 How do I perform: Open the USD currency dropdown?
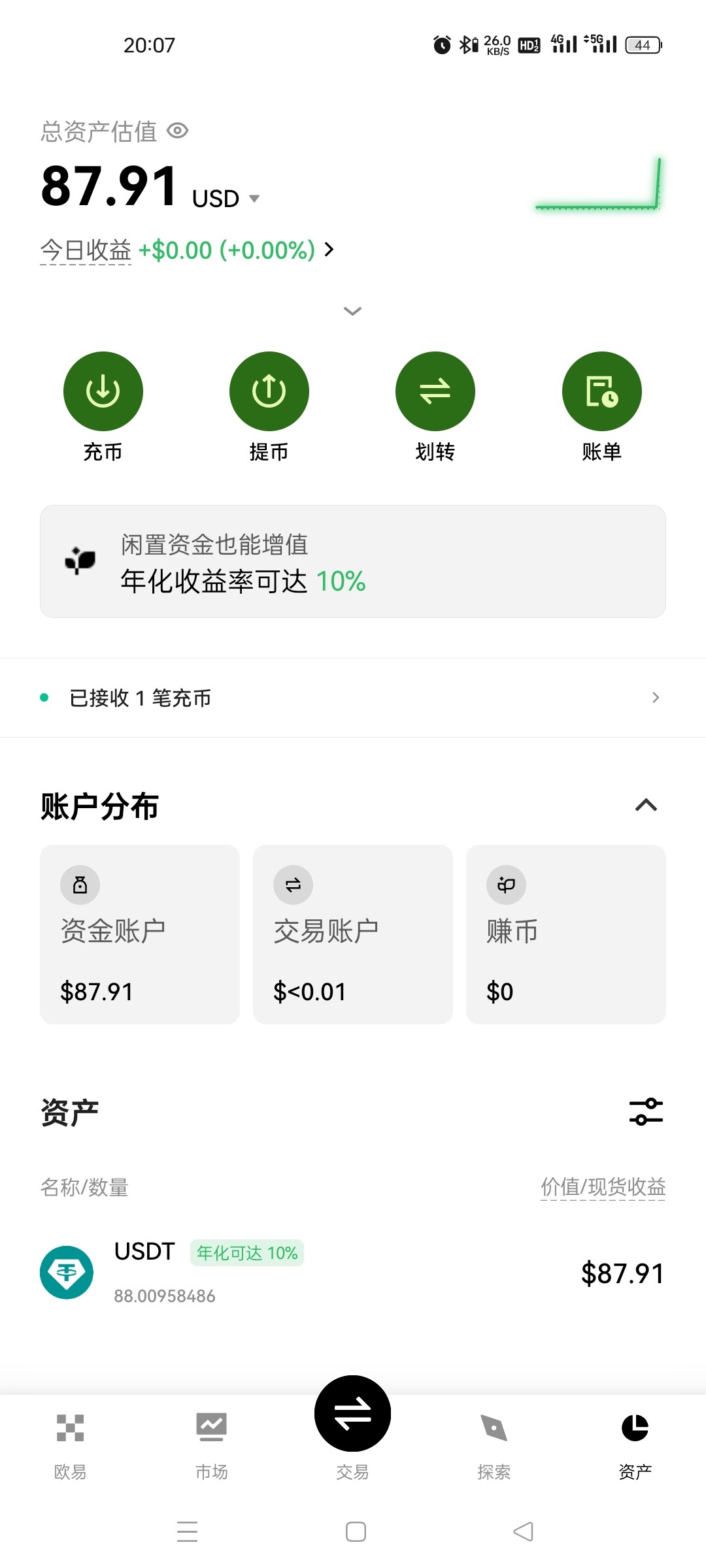coord(226,199)
